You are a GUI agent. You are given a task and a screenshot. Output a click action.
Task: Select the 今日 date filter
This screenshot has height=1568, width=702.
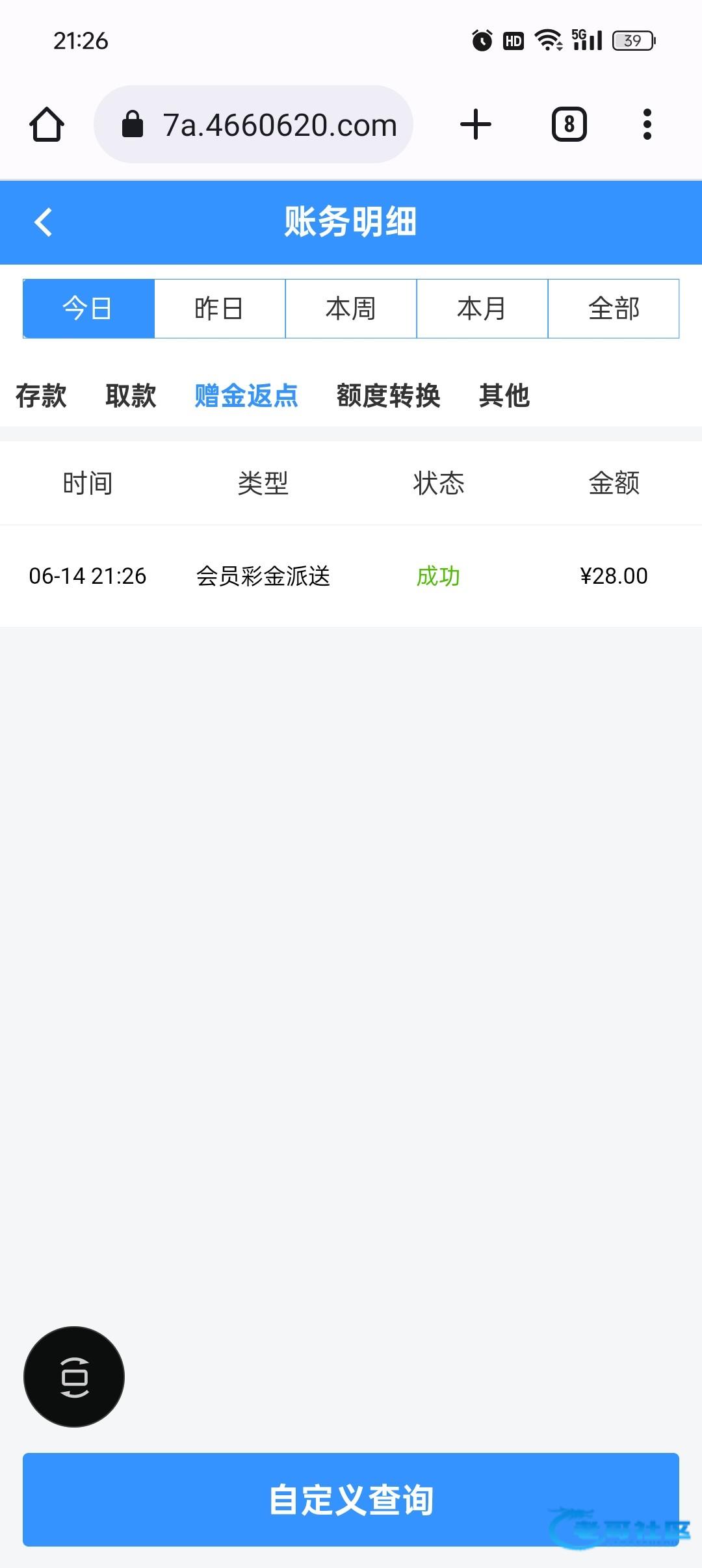coord(88,309)
